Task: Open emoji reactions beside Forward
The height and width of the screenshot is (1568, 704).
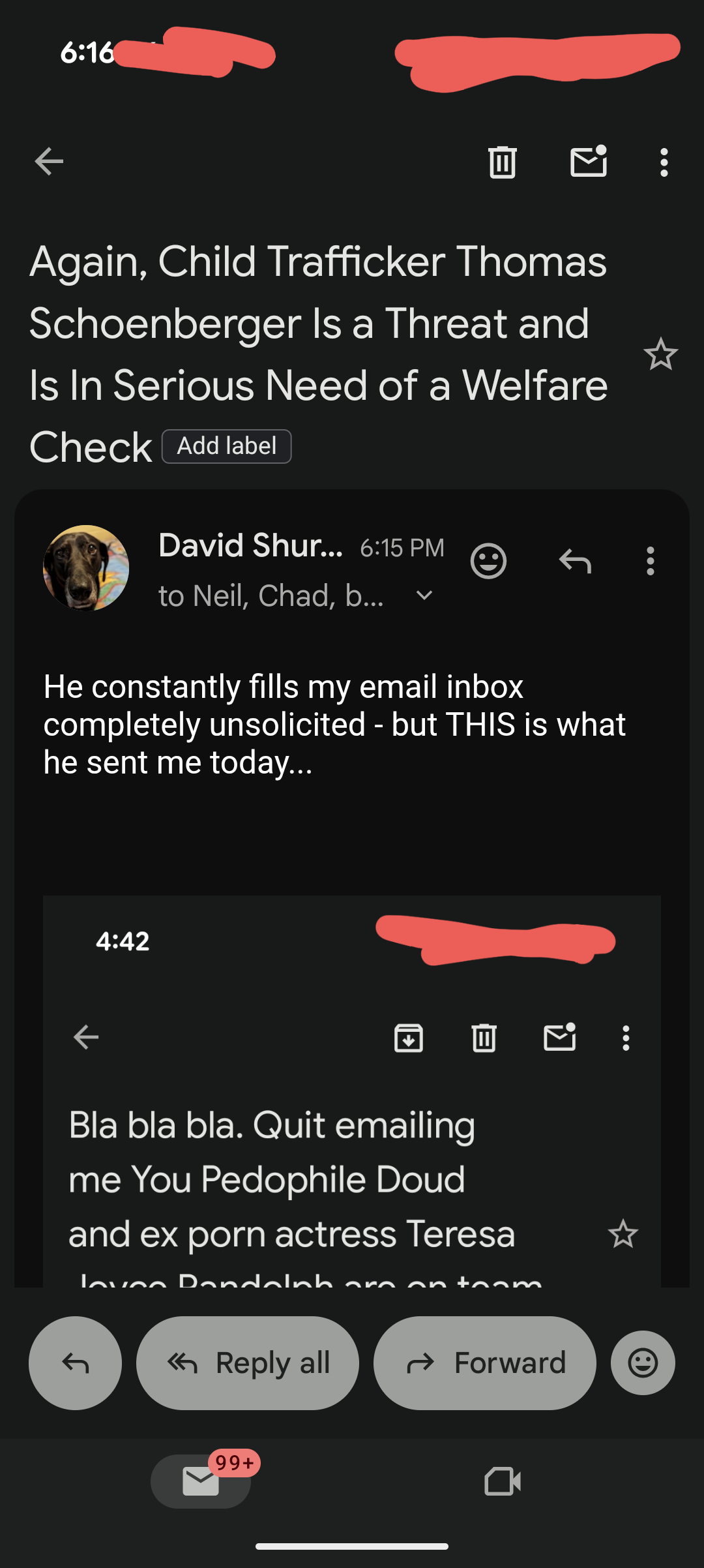Action: coord(643,1363)
